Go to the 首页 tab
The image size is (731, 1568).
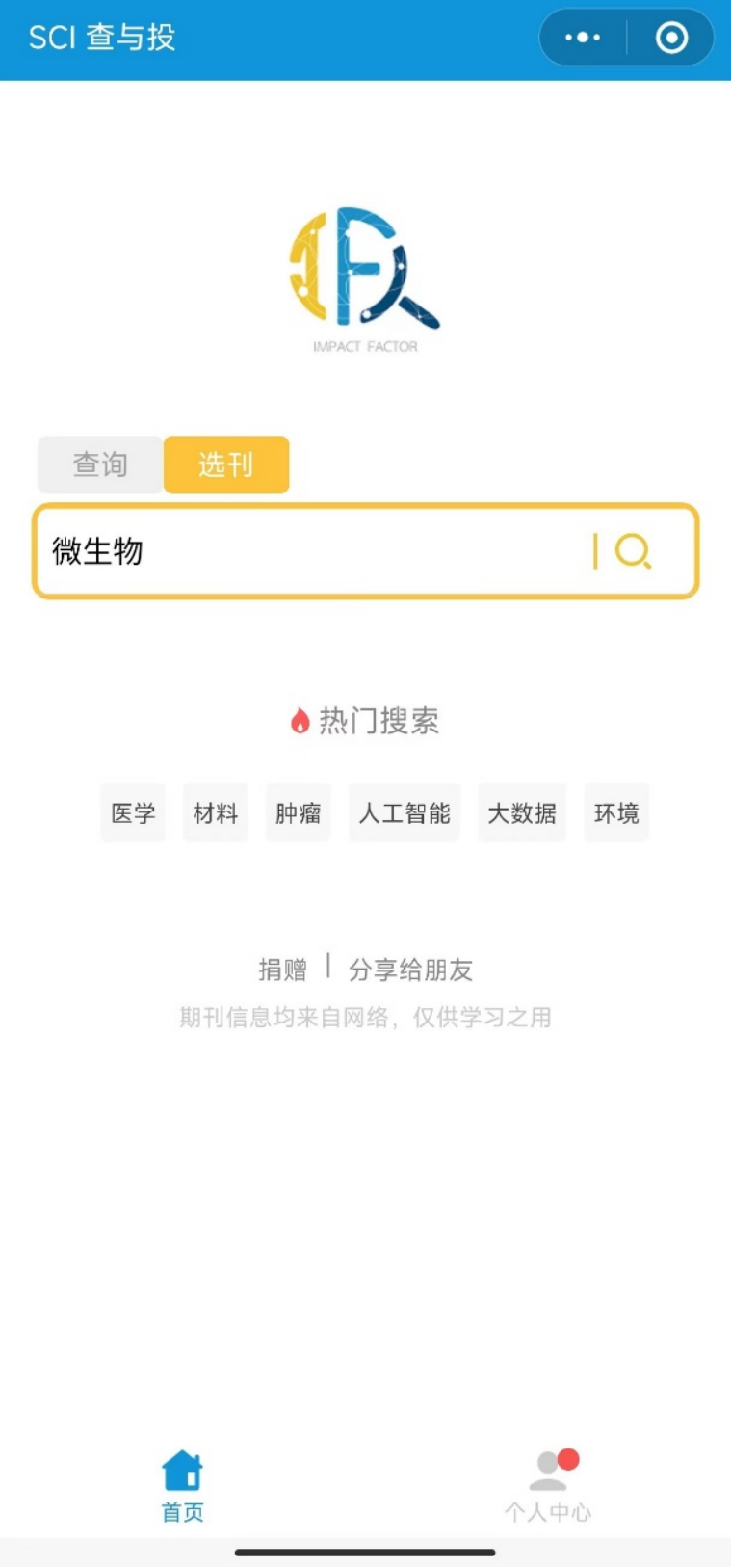(182, 1485)
